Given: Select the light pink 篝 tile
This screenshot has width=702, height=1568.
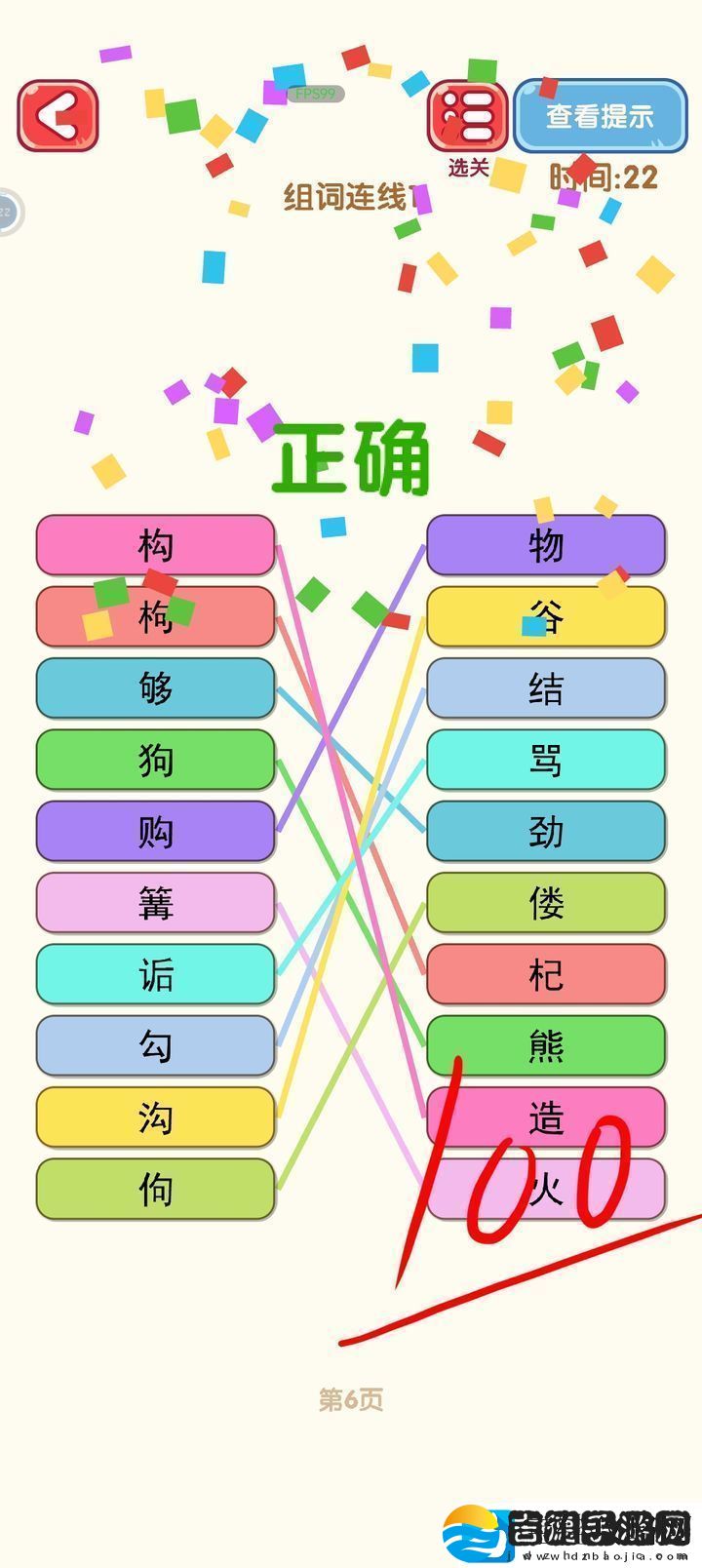Looking at the screenshot, I should (156, 903).
